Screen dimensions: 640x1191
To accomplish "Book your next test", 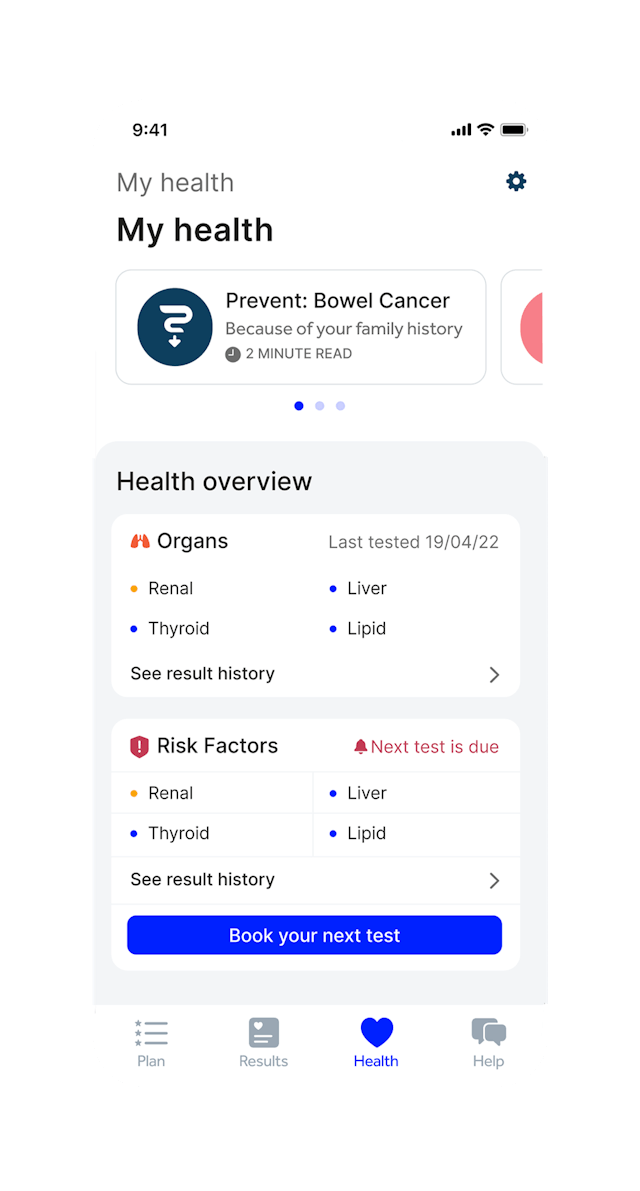I will pos(314,935).
